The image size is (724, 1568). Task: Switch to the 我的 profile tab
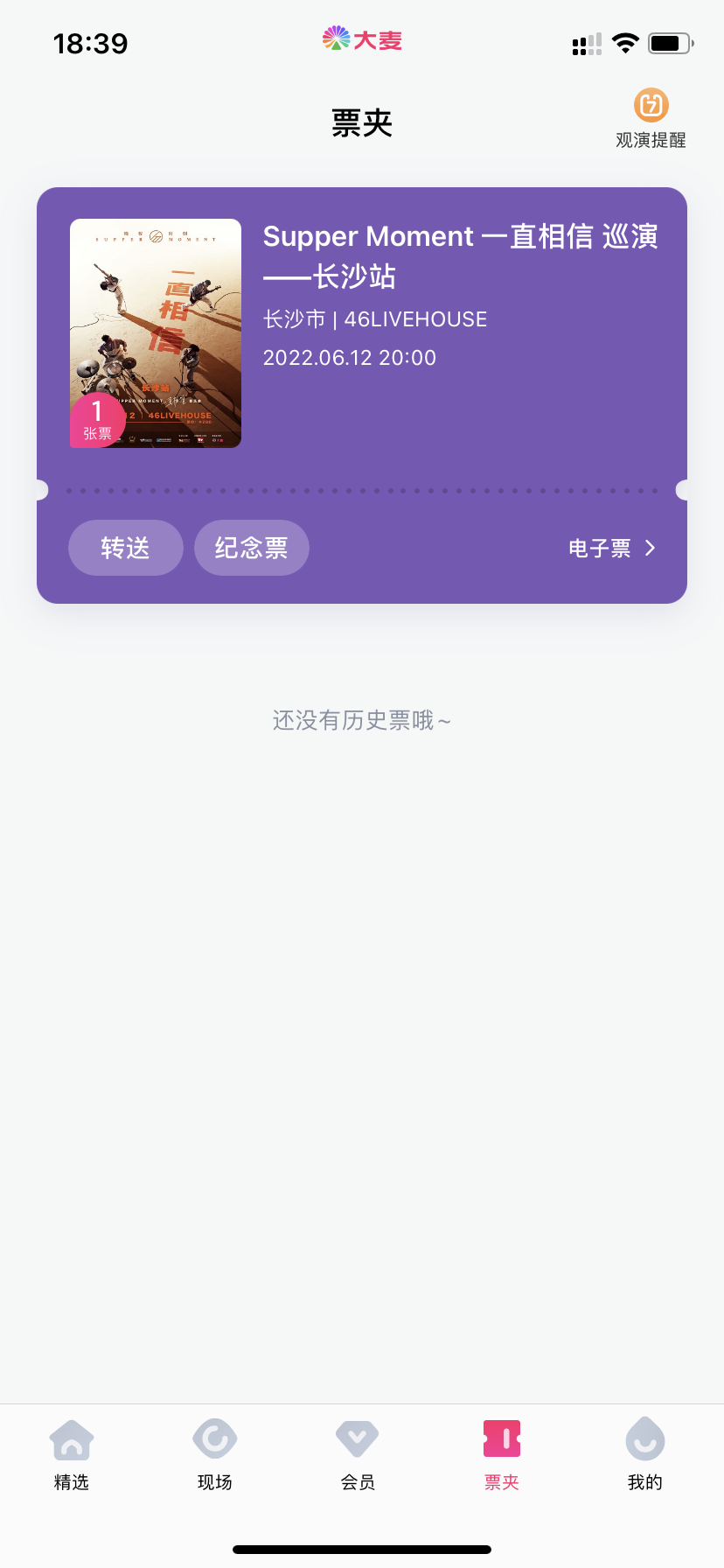645,1454
